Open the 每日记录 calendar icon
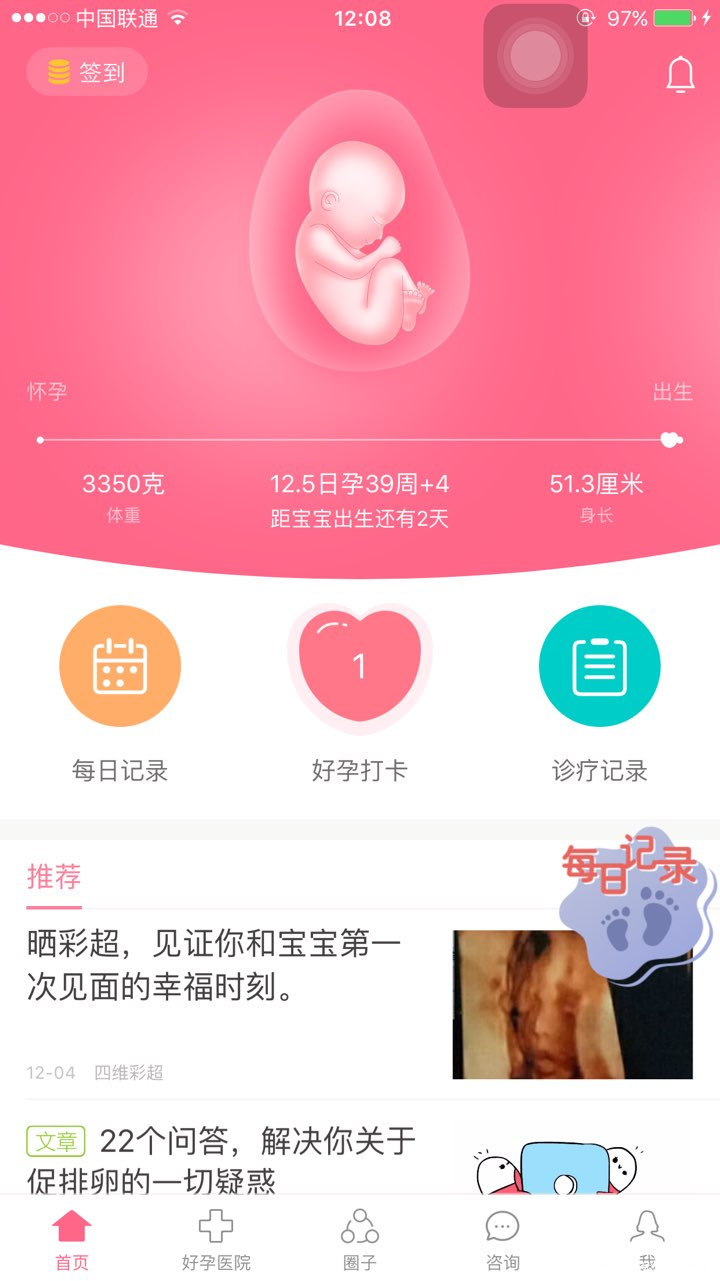720x1281 pixels. tap(120, 664)
